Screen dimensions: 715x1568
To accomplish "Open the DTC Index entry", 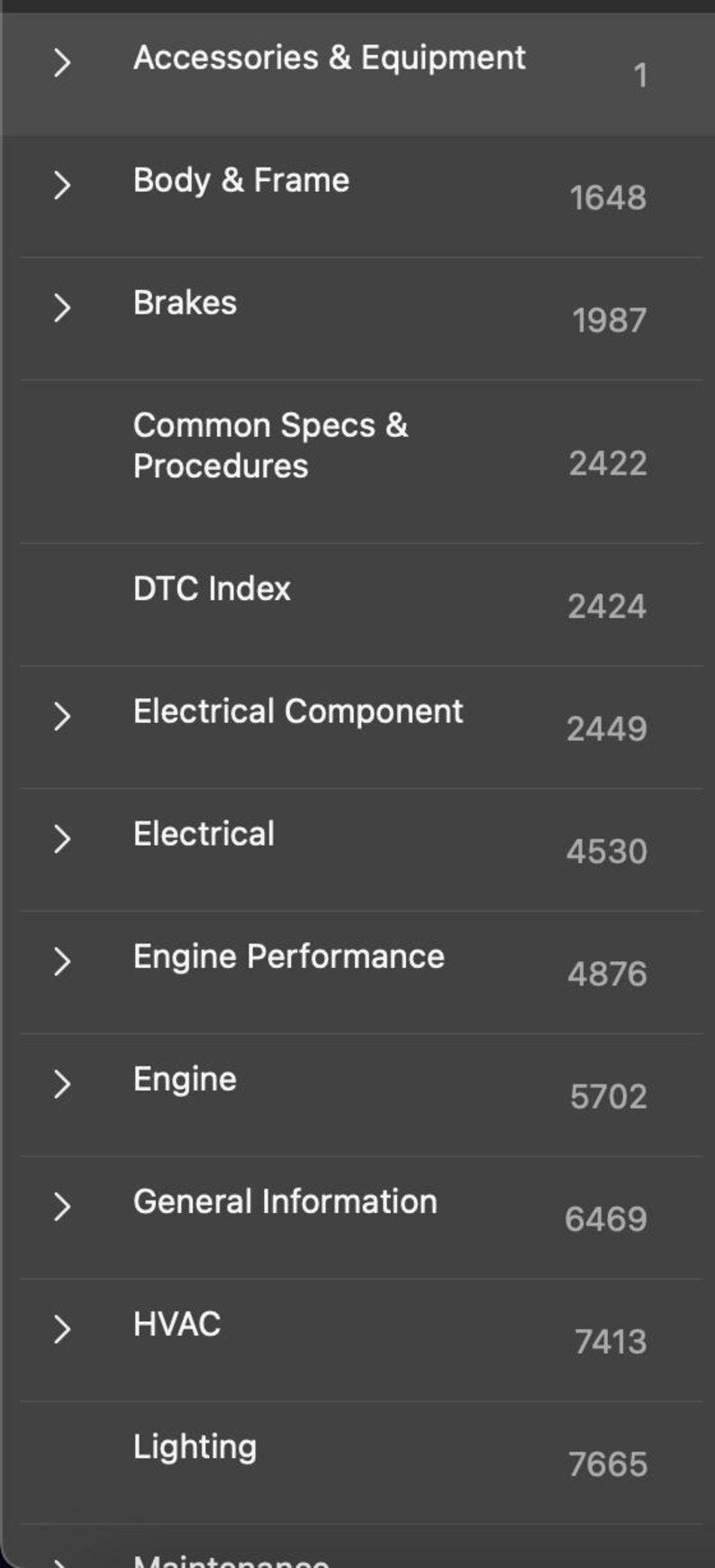I will 212,589.
